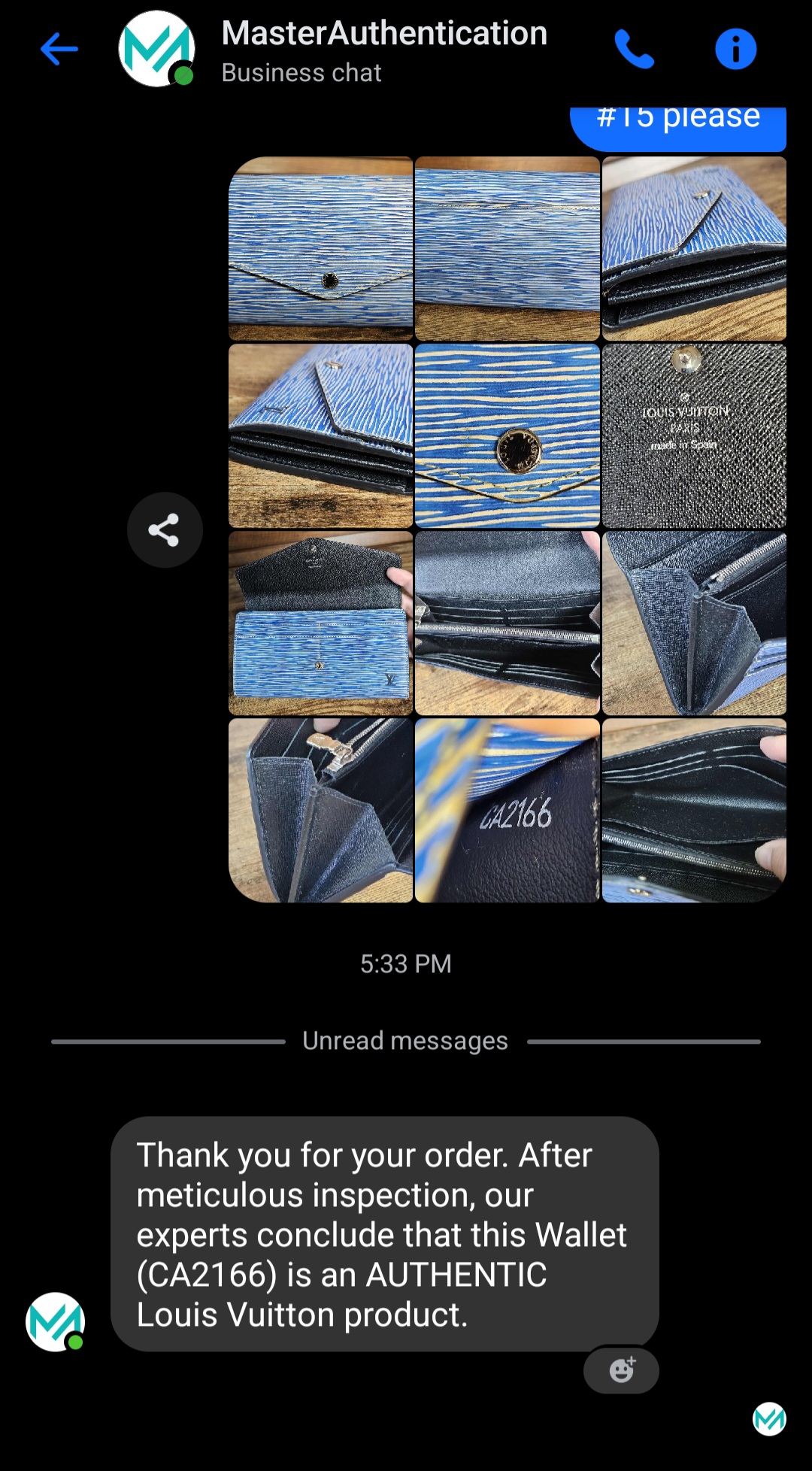Viewport: 812px width, 1471px height.
Task: Open the close-up photo of the gold snap button
Action: click(x=507, y=436)
